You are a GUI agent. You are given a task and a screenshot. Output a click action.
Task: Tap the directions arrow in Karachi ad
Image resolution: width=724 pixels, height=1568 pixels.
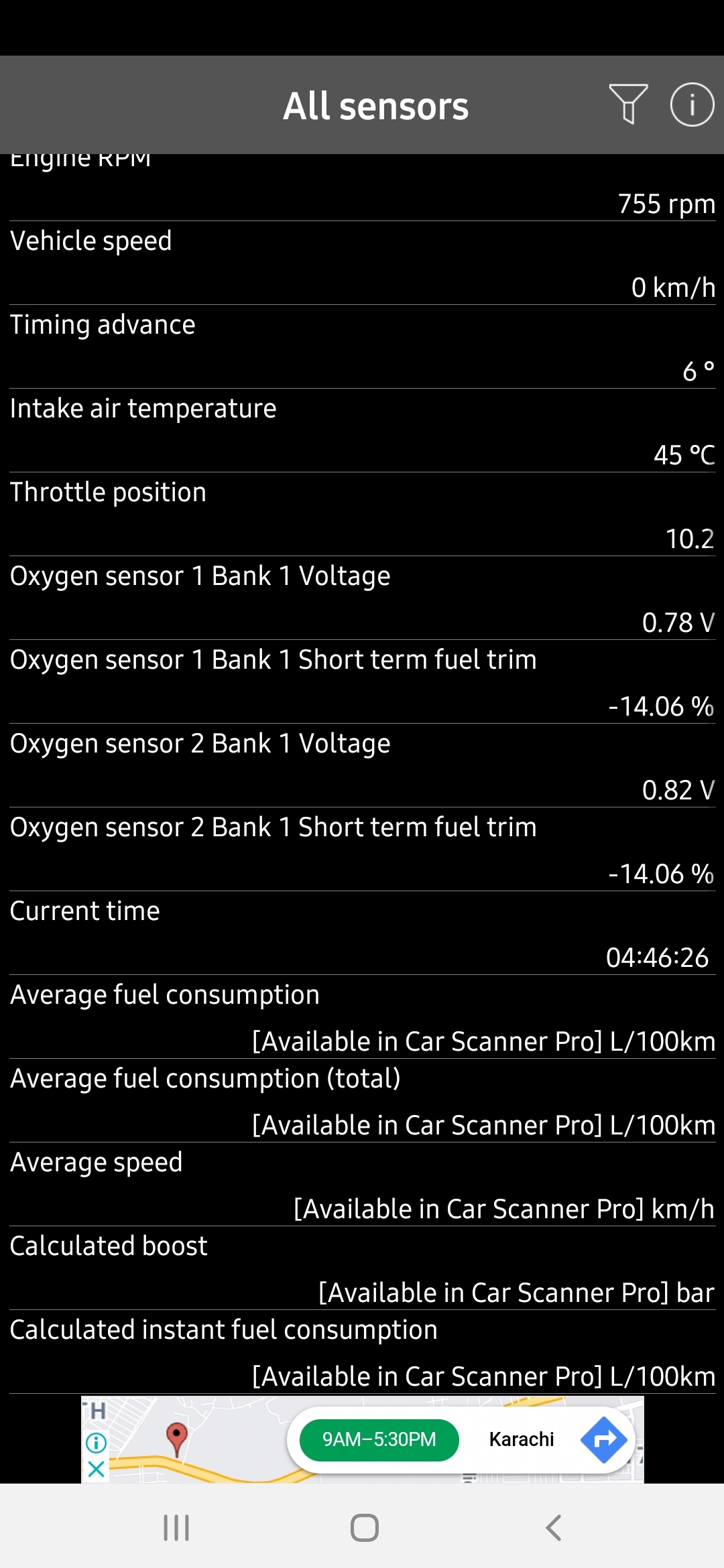coord(603,1439)
